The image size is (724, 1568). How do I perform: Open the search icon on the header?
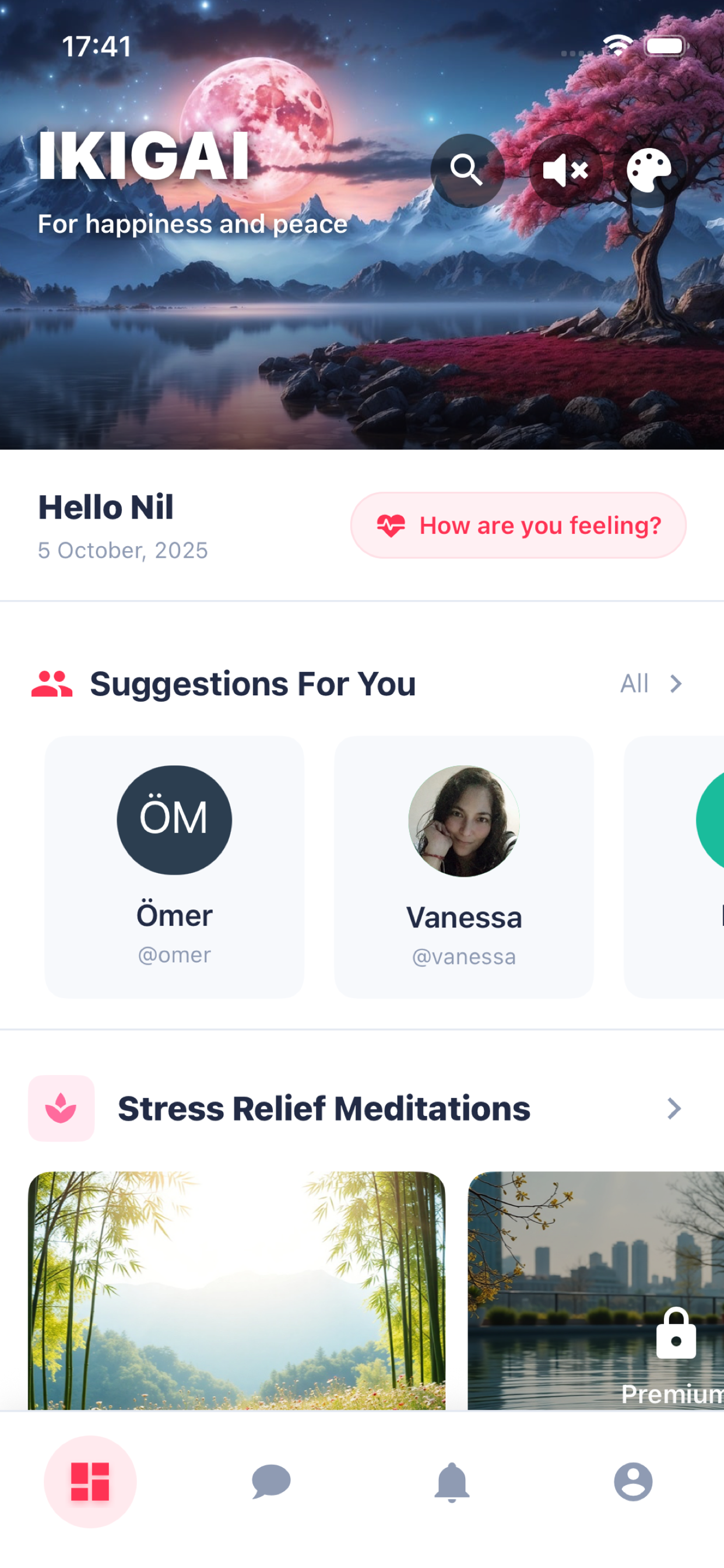[467, 170]
